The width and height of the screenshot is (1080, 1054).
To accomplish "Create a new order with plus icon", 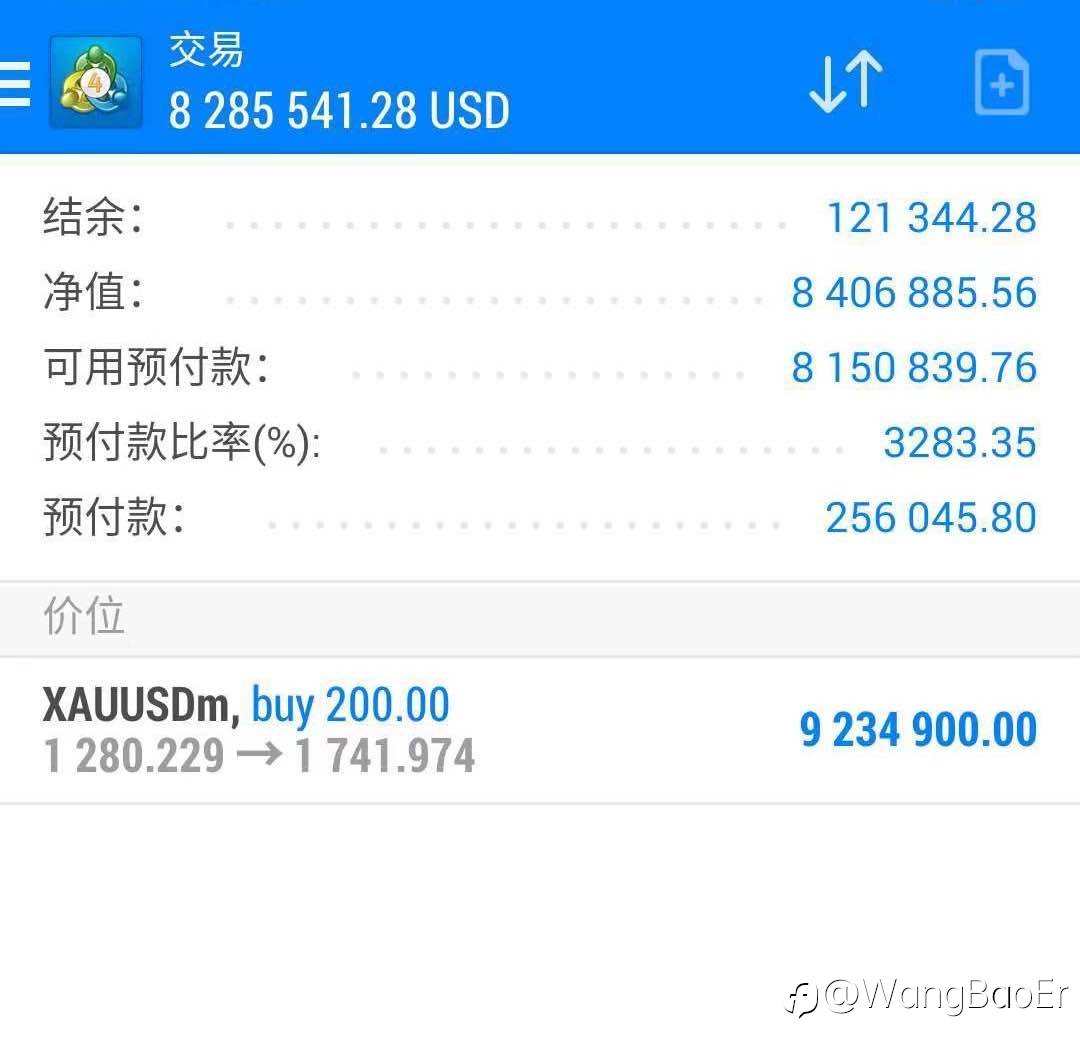I will (1002, 82).
